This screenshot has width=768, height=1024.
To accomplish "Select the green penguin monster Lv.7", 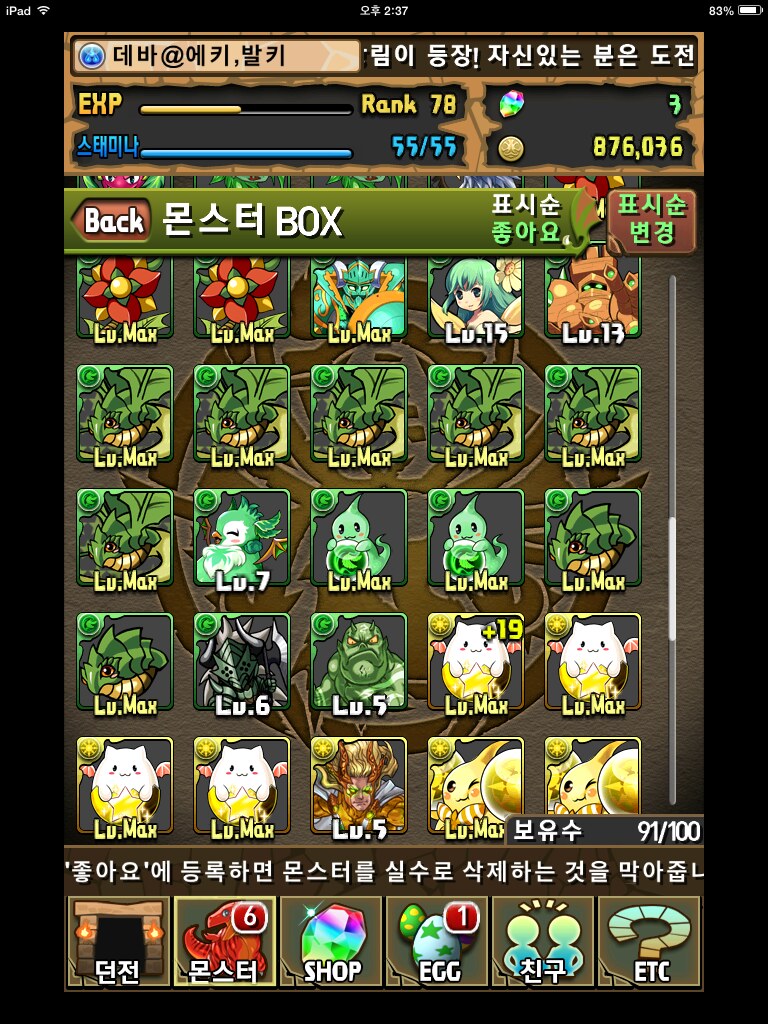I will tap(242, 538).
